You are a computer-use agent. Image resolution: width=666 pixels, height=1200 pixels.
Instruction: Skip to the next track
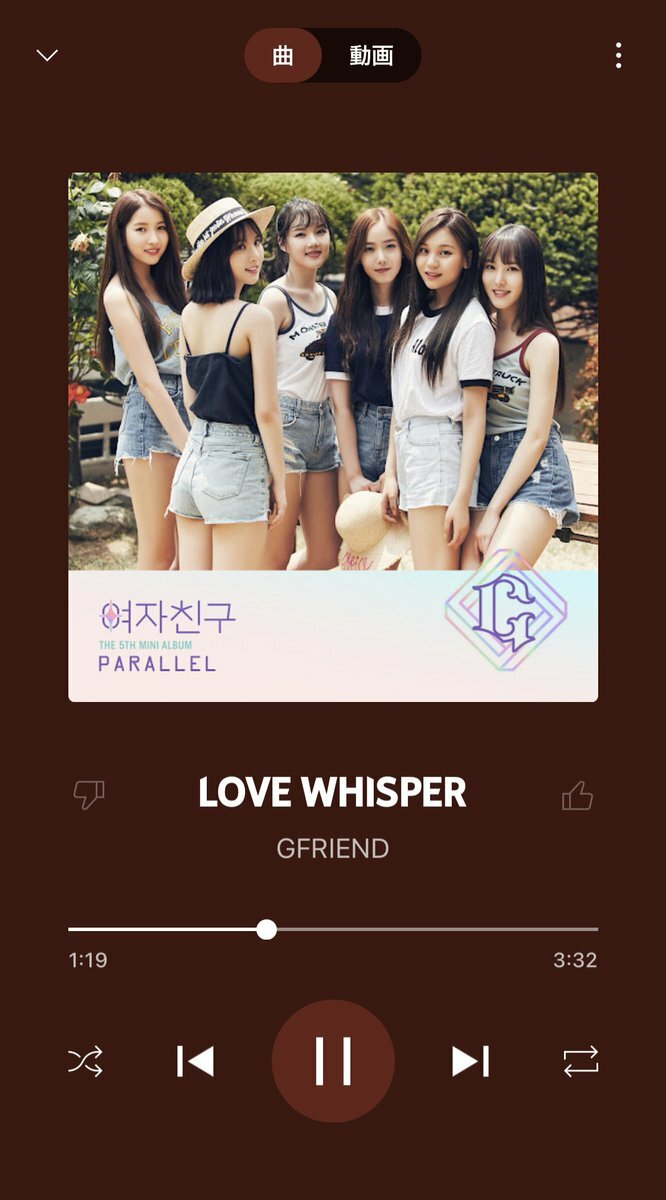470,1061
